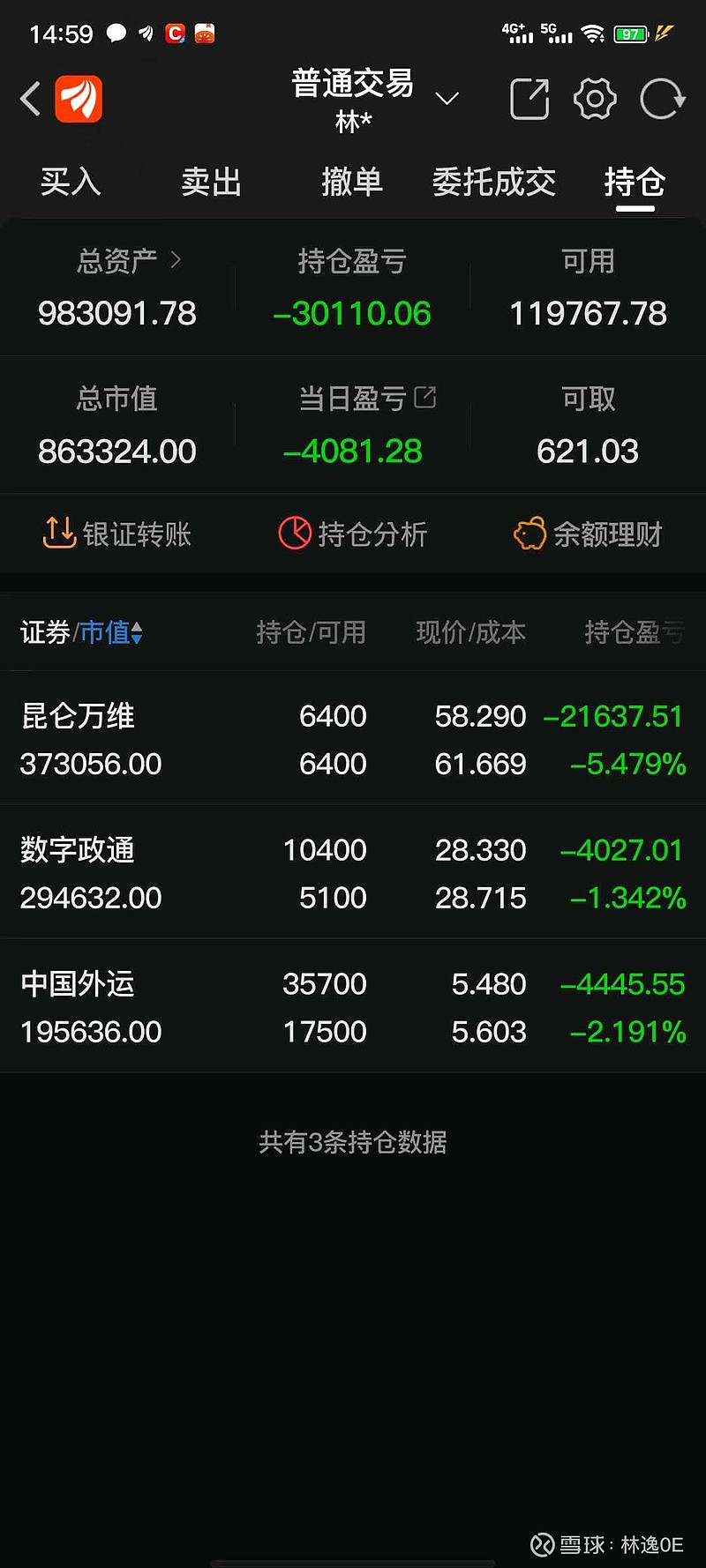Tap the share icon in the header
The image size is (706, 1568).
point(529,98)
